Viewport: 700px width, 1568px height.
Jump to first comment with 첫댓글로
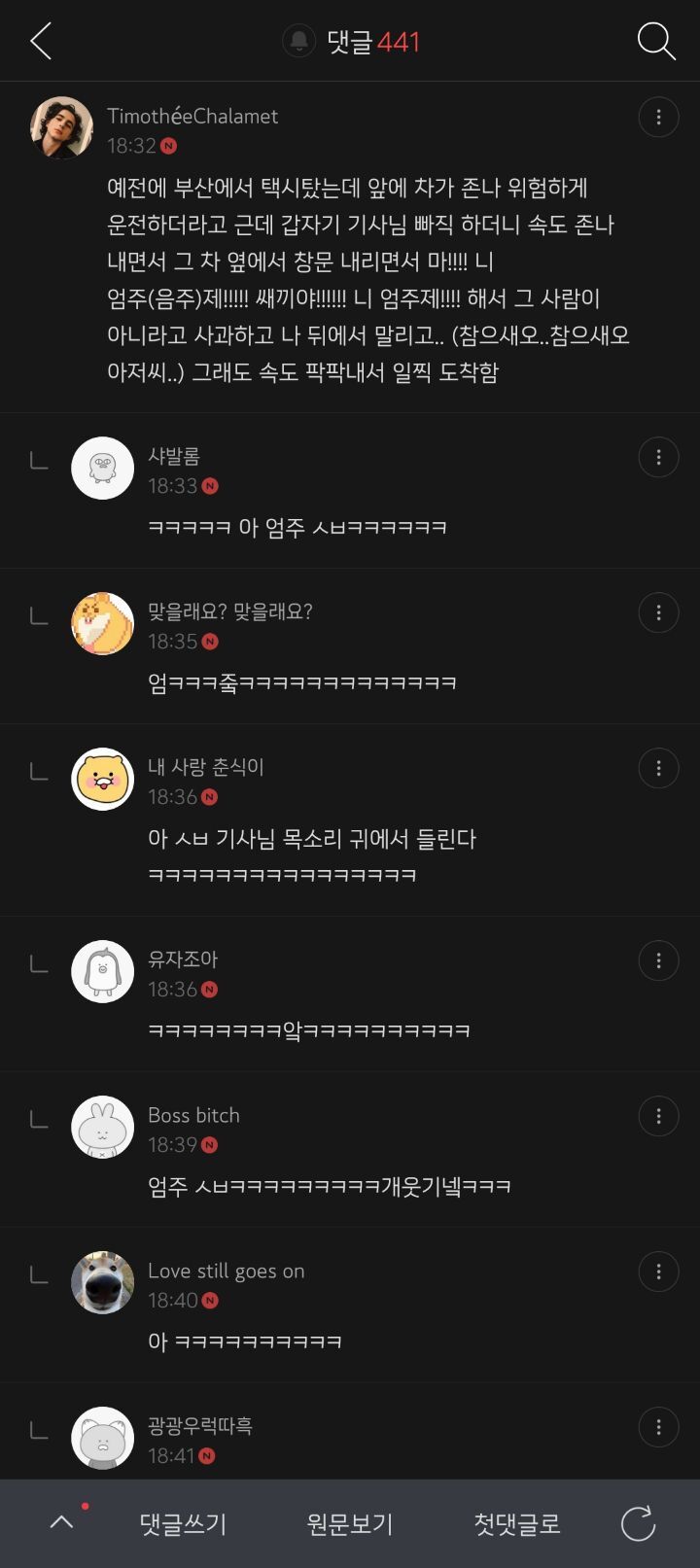coord(517,1523)
